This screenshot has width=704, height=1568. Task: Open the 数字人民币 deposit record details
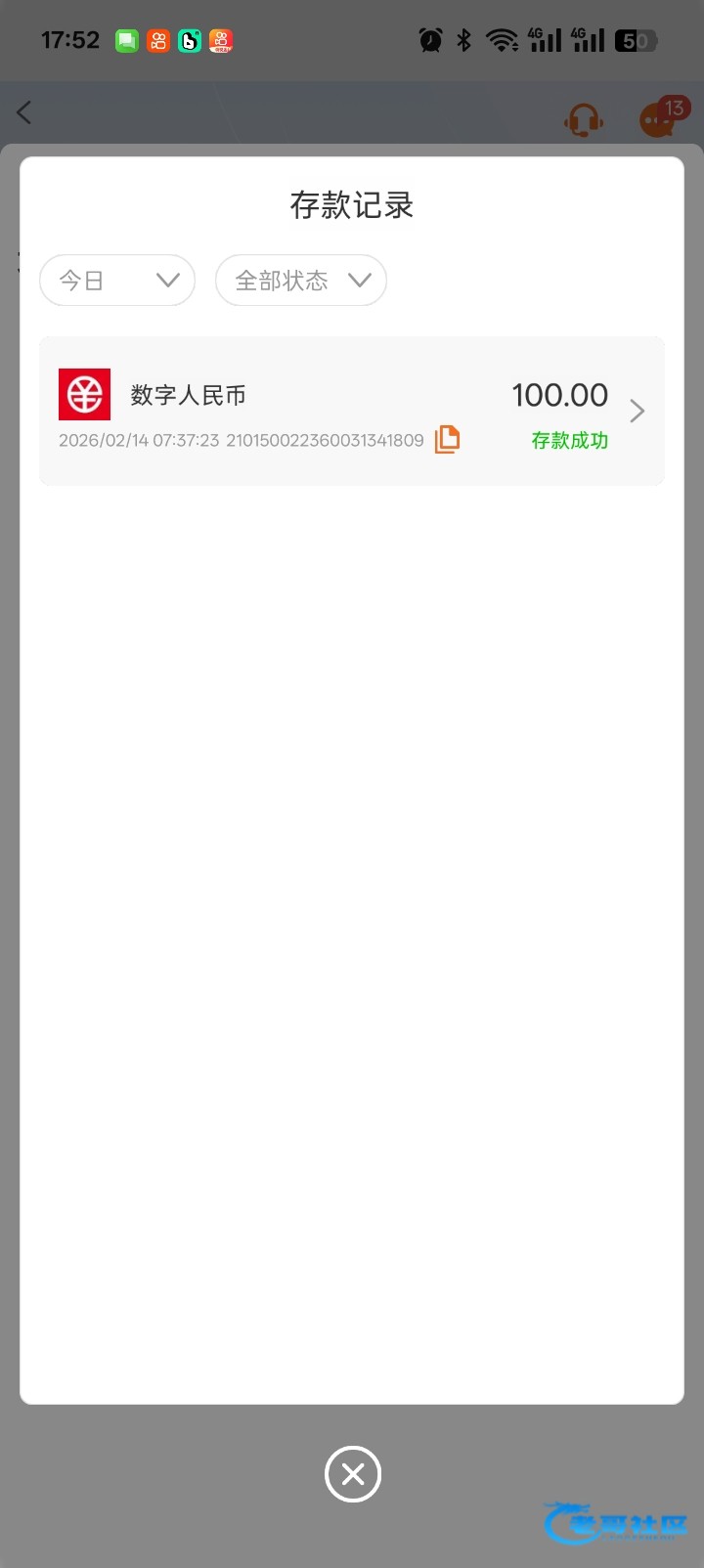637,411
